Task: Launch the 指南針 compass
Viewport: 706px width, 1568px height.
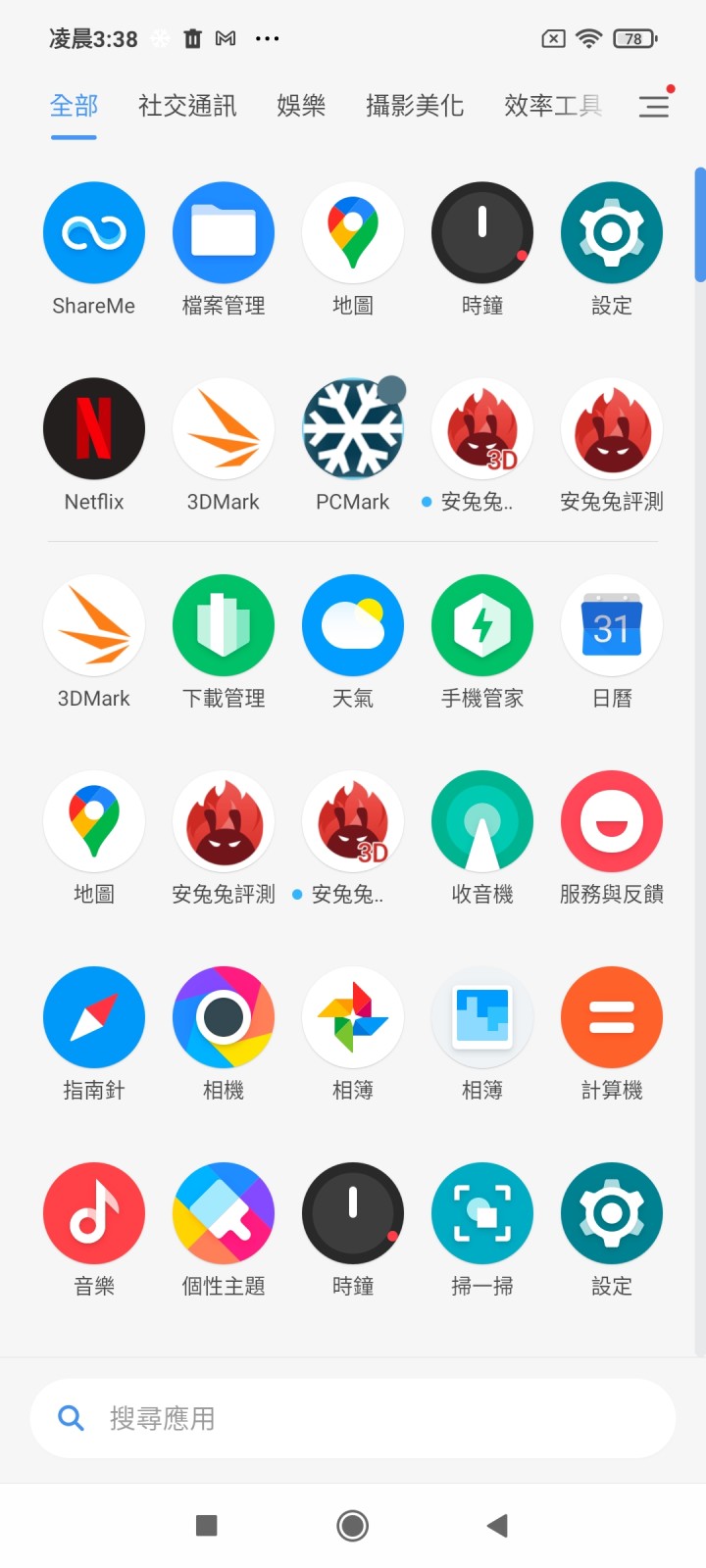Action: 94,1017
